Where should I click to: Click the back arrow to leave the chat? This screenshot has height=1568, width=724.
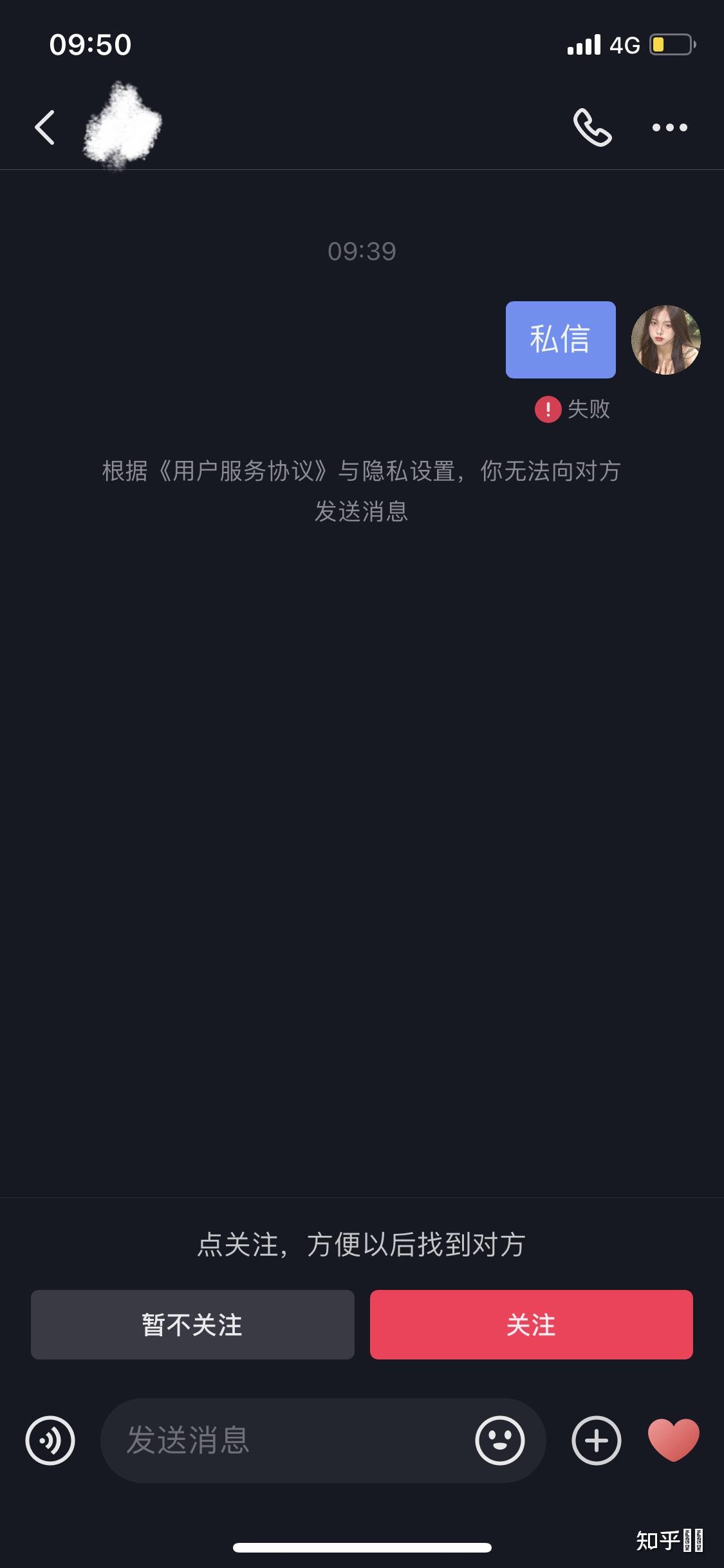[45, 127]
